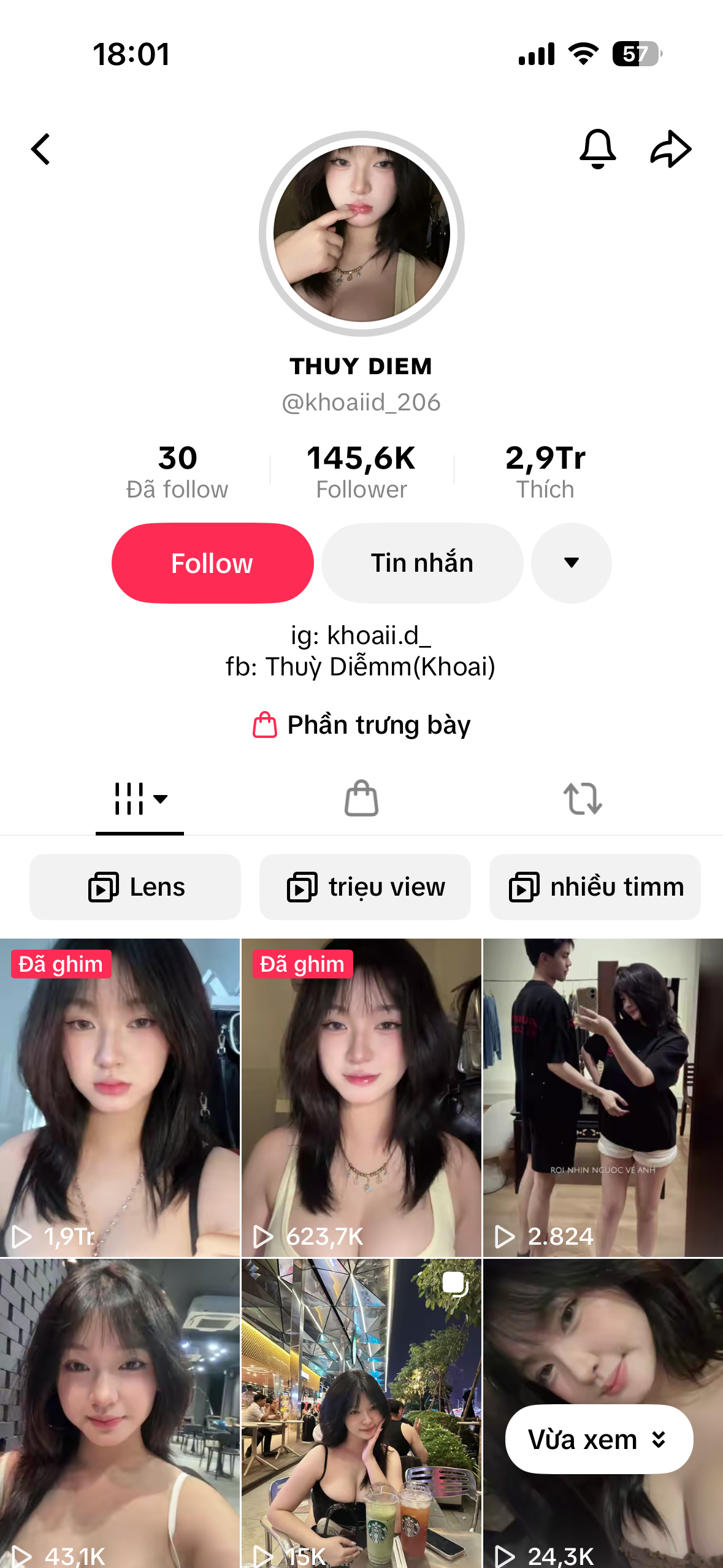
Task: Expand the suggested accounts dropdown arrow
Action: (x=571, y=563)
